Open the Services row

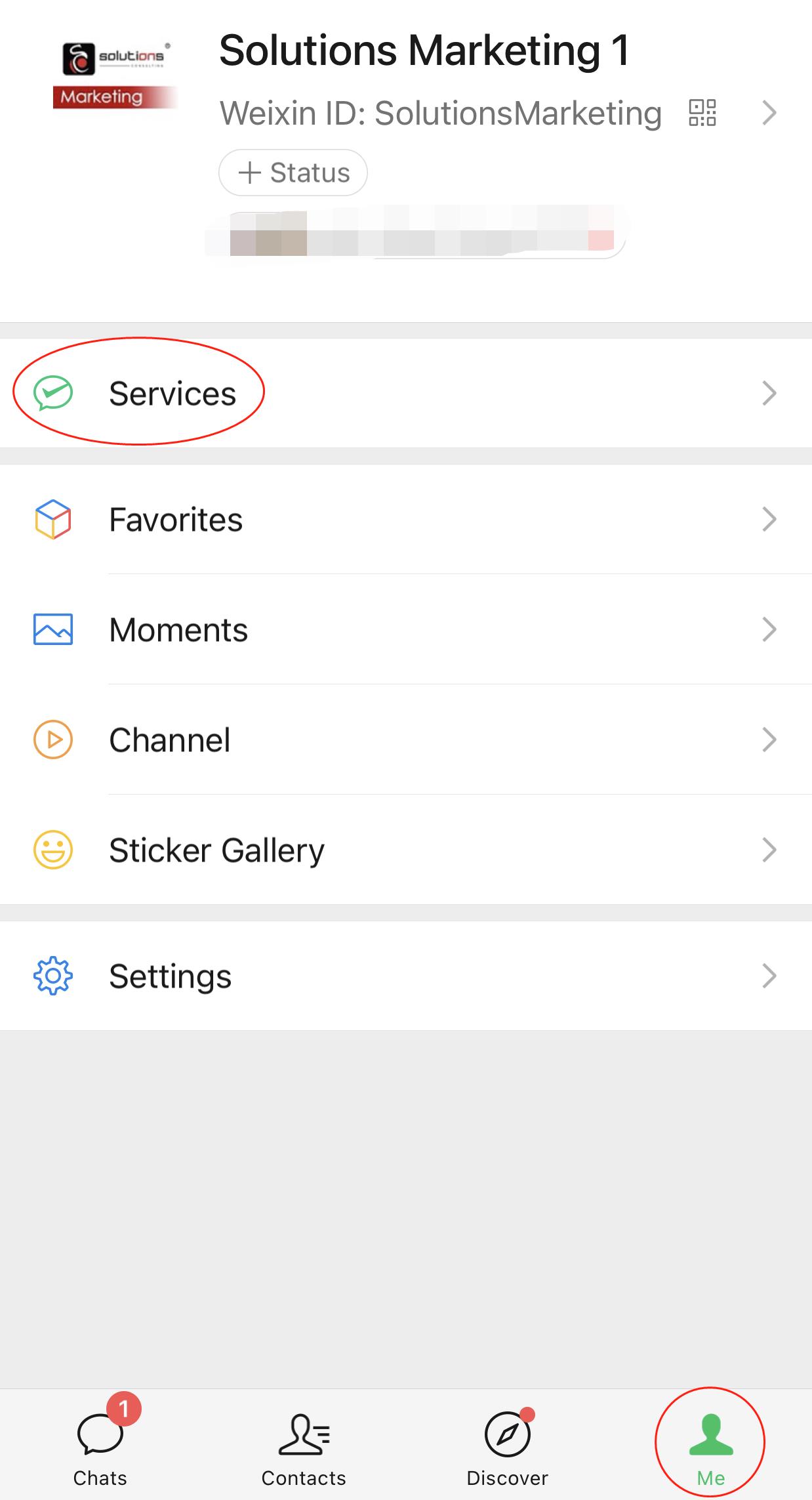coord(172,394)
